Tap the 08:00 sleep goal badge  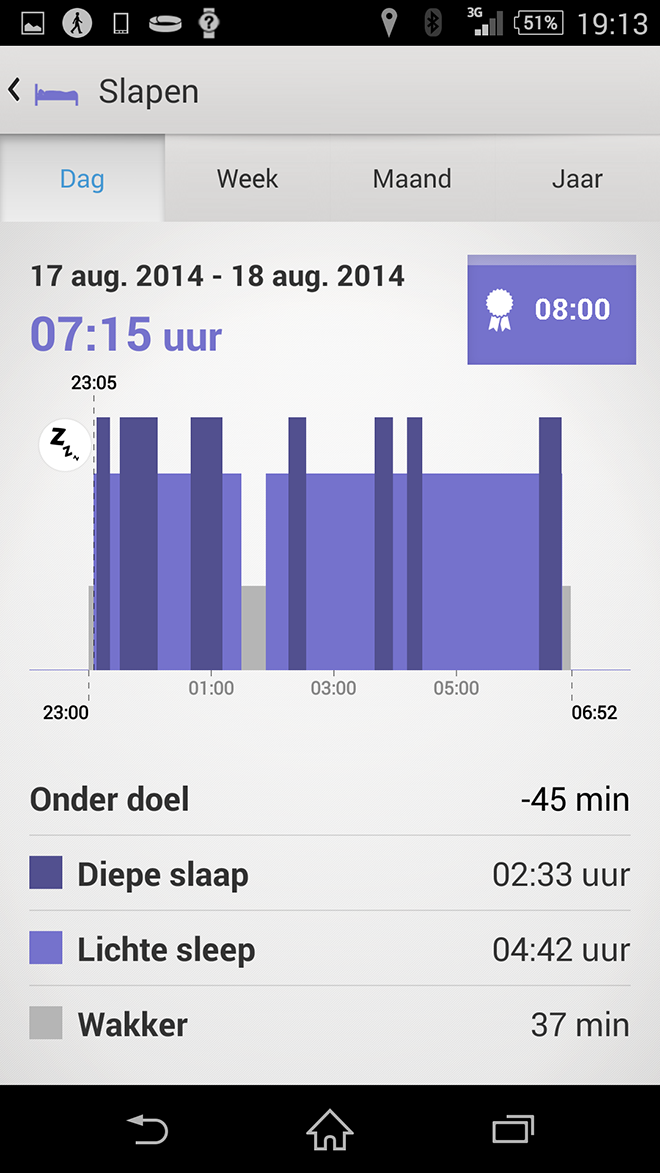tap(551, 310)
